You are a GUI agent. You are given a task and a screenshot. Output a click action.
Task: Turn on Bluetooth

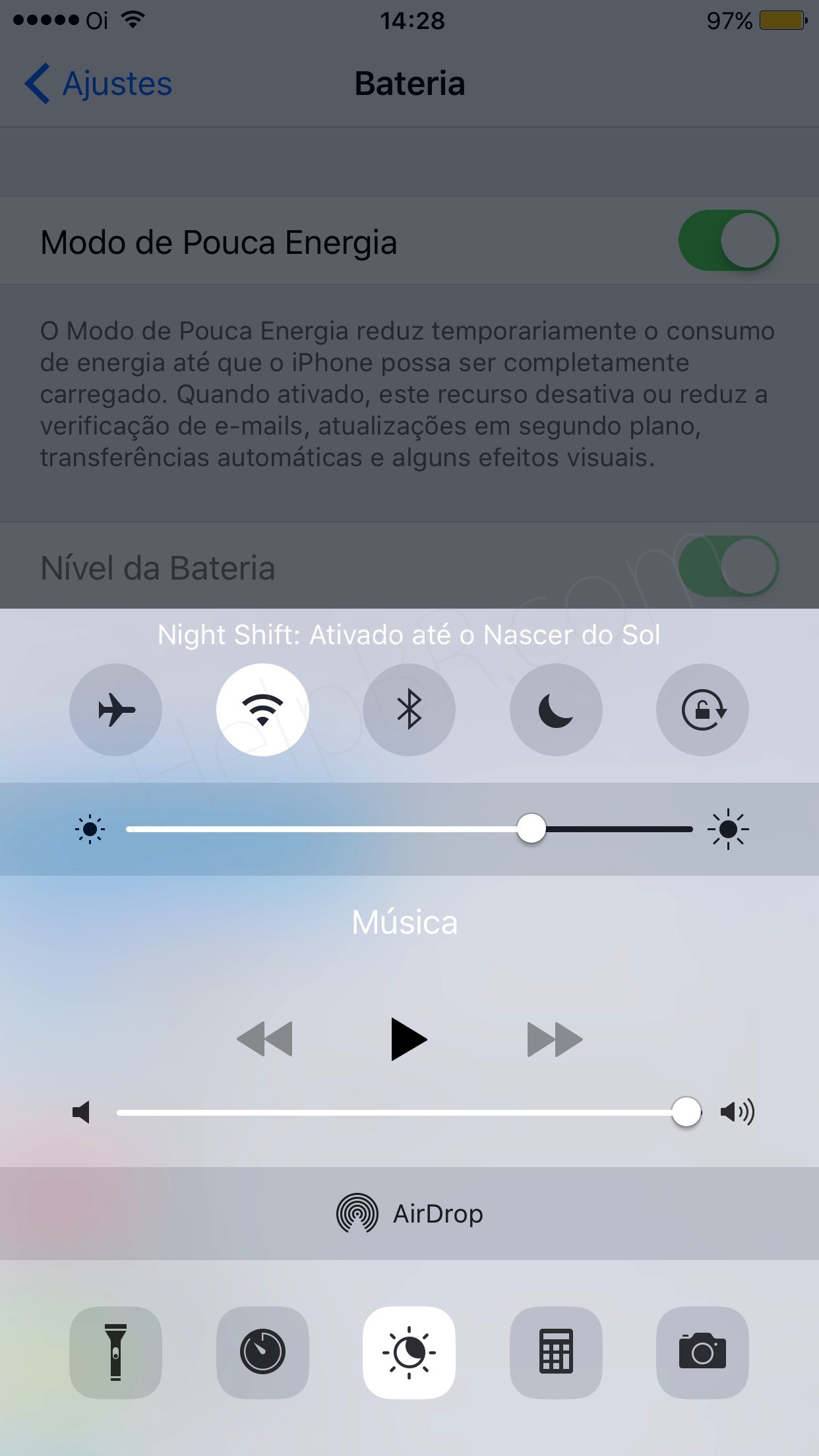[409, 710]
